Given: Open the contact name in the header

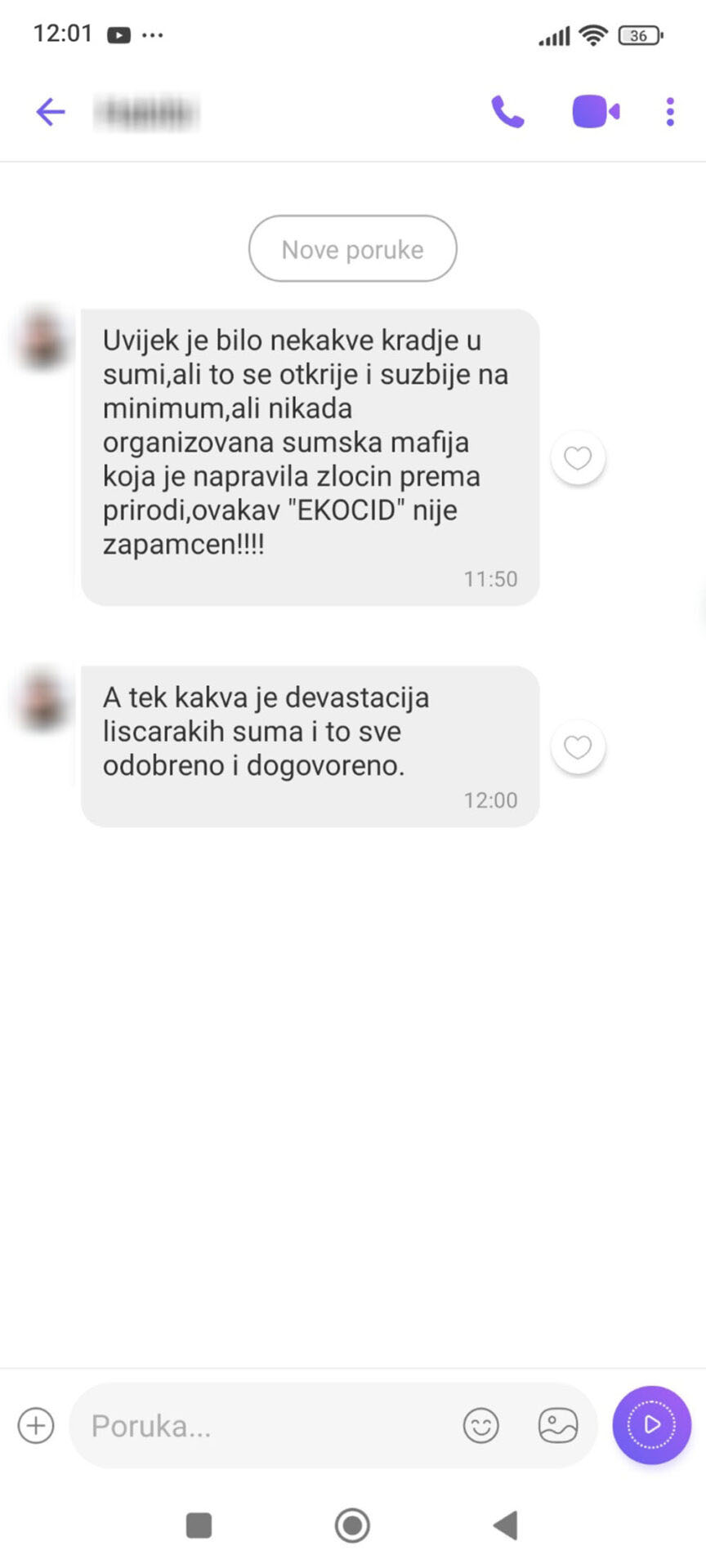Looking at the screenshot, I should click(x=147, y=113).
